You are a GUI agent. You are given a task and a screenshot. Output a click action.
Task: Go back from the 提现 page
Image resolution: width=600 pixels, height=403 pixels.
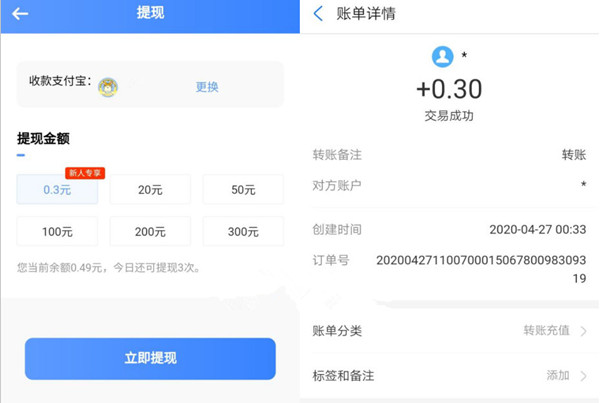pyautogui.click(x=20, y=14)
